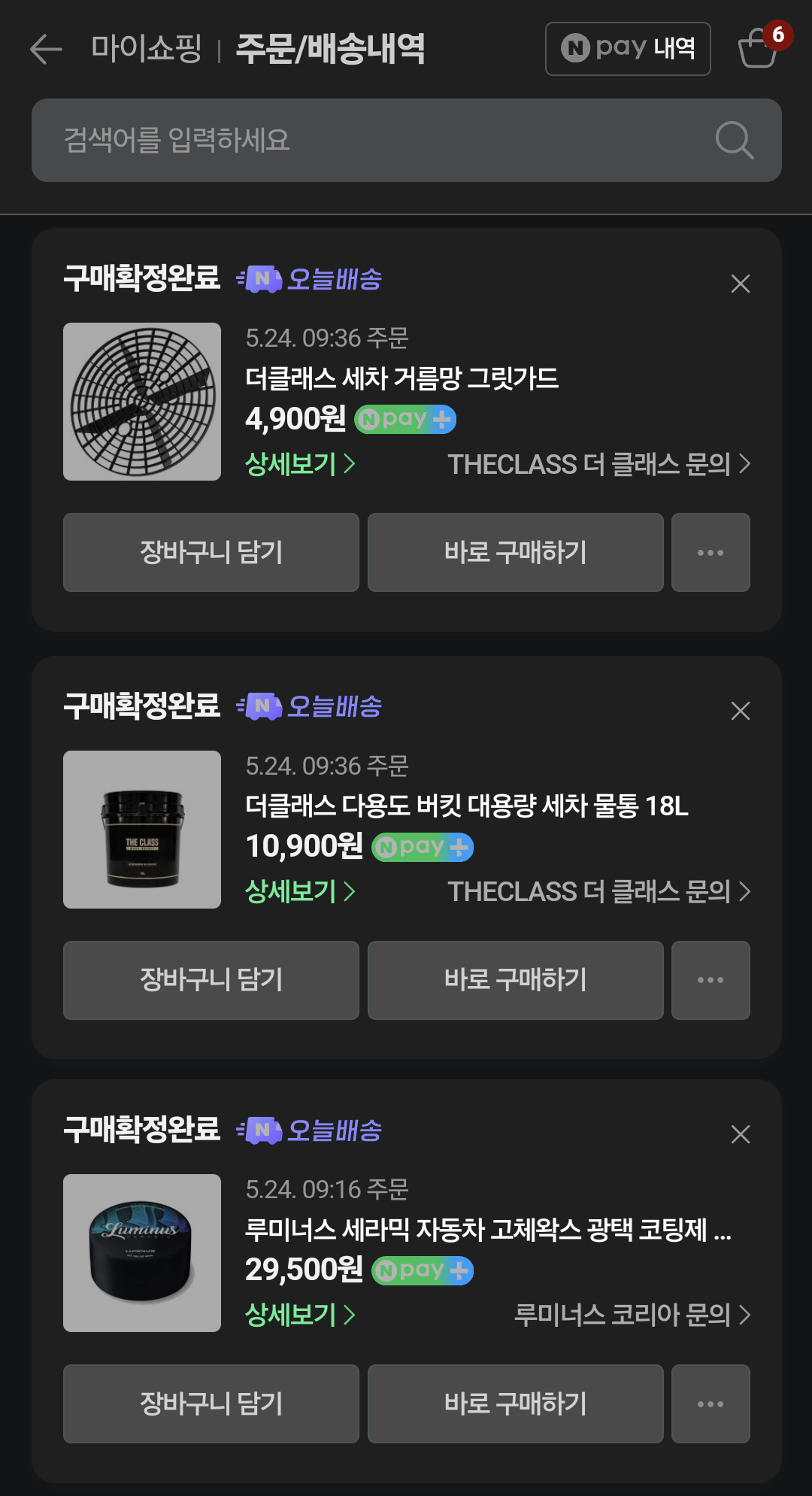812x1496 pixels.
Task: Open the 마이쇼핑 link in header
Action: tap(147, 49)
